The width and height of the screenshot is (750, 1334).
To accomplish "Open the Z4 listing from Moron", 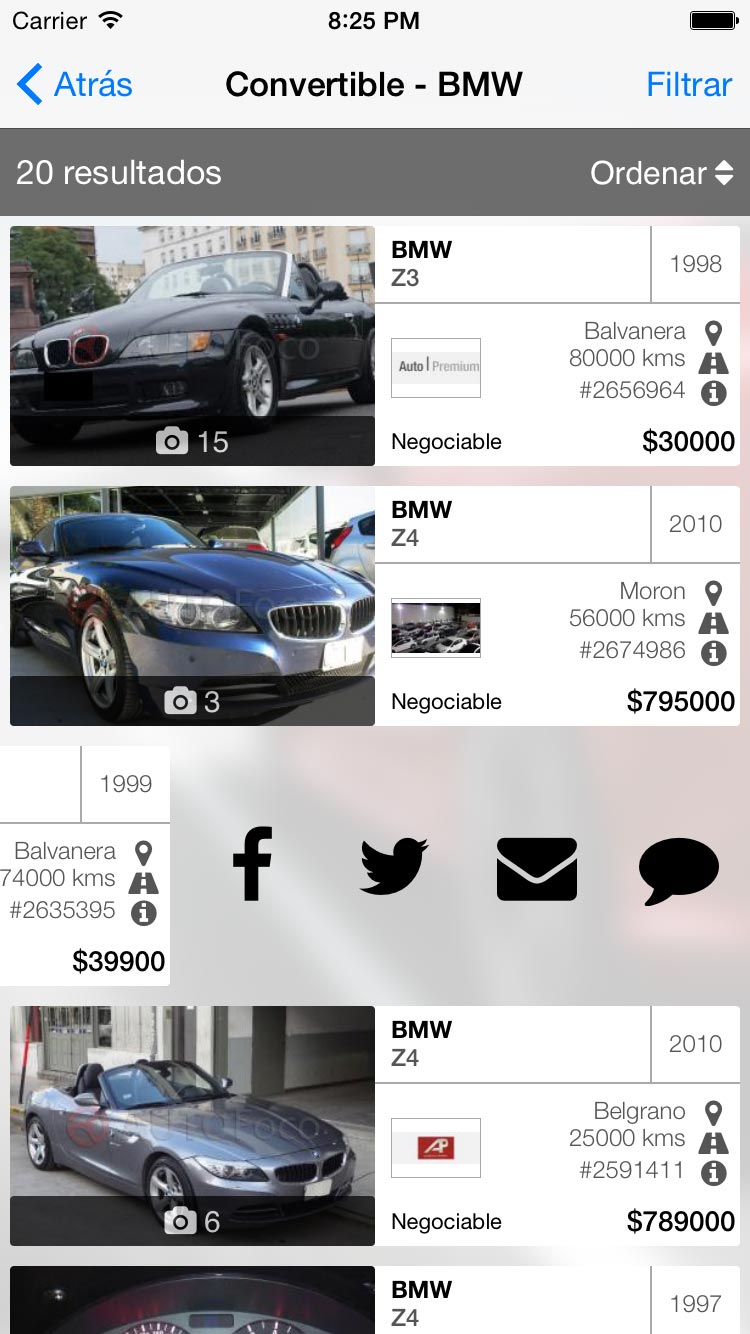I will pos(375,606).
